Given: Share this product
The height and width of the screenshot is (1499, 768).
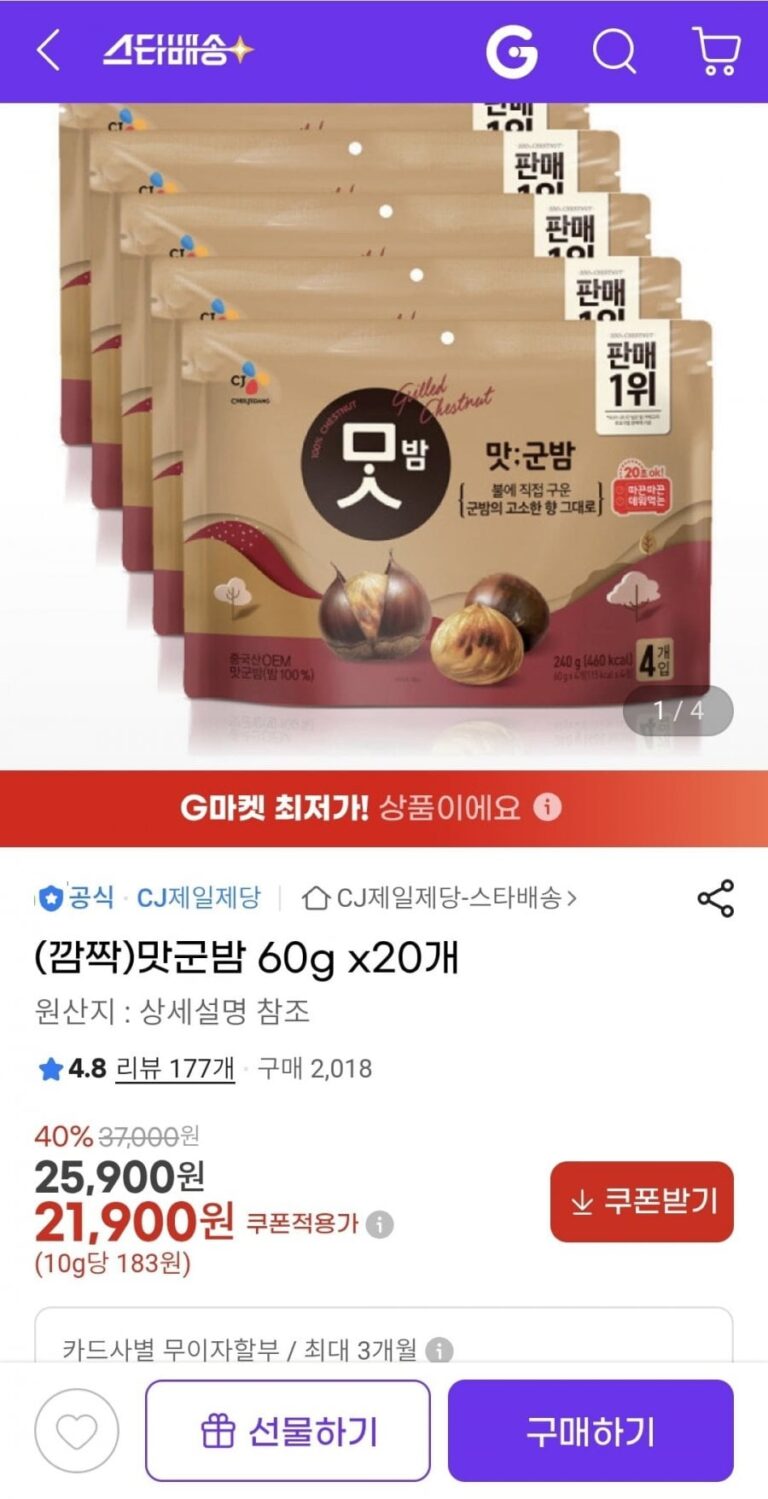Looking at the screenshot, I should pyautogui.click(x=716, y=898).
